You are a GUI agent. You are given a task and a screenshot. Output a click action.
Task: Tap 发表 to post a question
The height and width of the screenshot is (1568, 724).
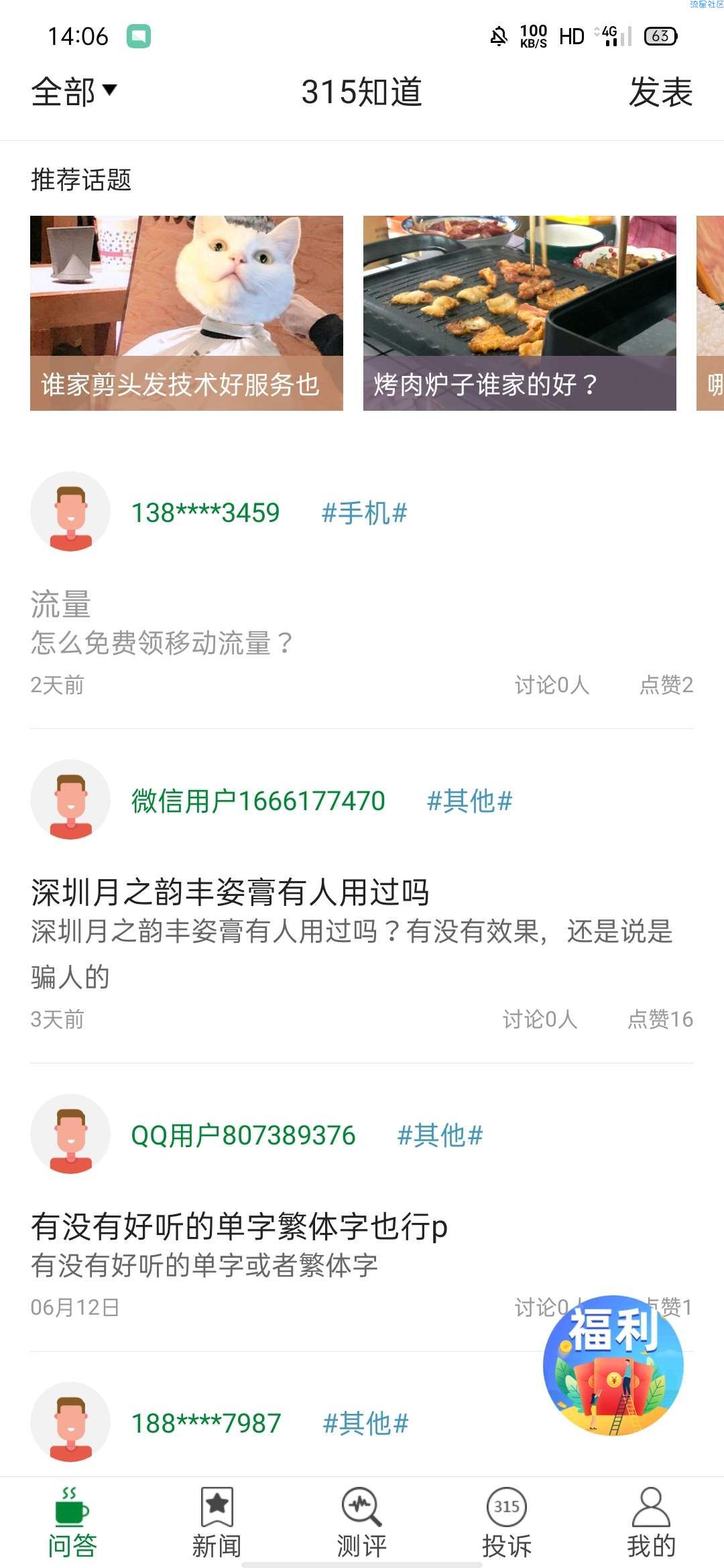coord(660,92)
